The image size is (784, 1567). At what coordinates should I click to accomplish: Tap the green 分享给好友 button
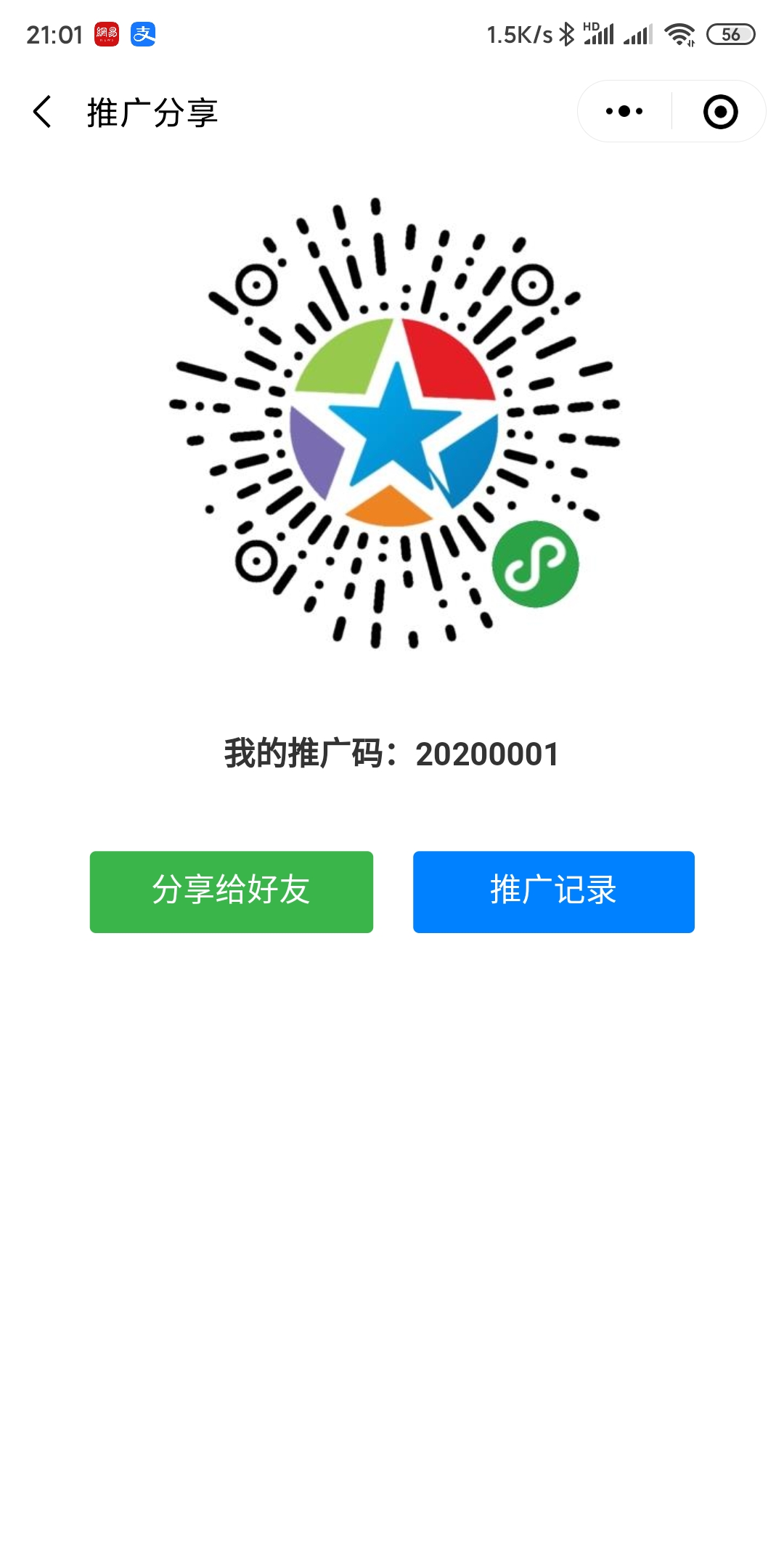point(231,891)
